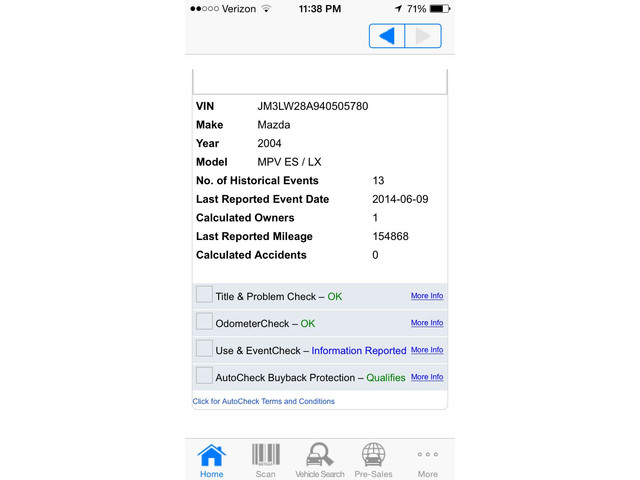The height and width of the screenshot is (480, 640).
Task: Tick the AutoCheck Buyback Protection checkbox
Action: 204,375
